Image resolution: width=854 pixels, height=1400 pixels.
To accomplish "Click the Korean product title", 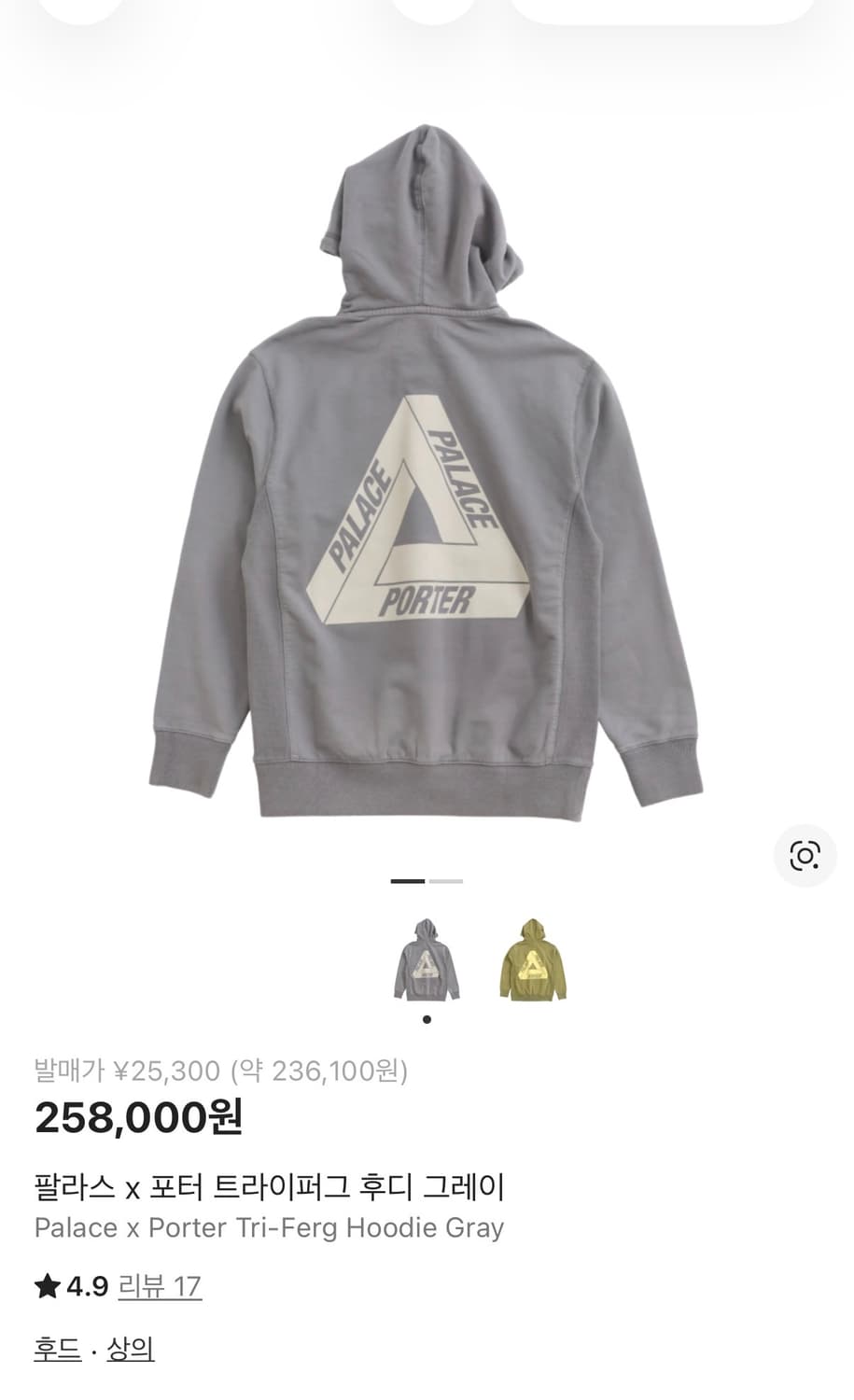I will (x=269, y=1184).
